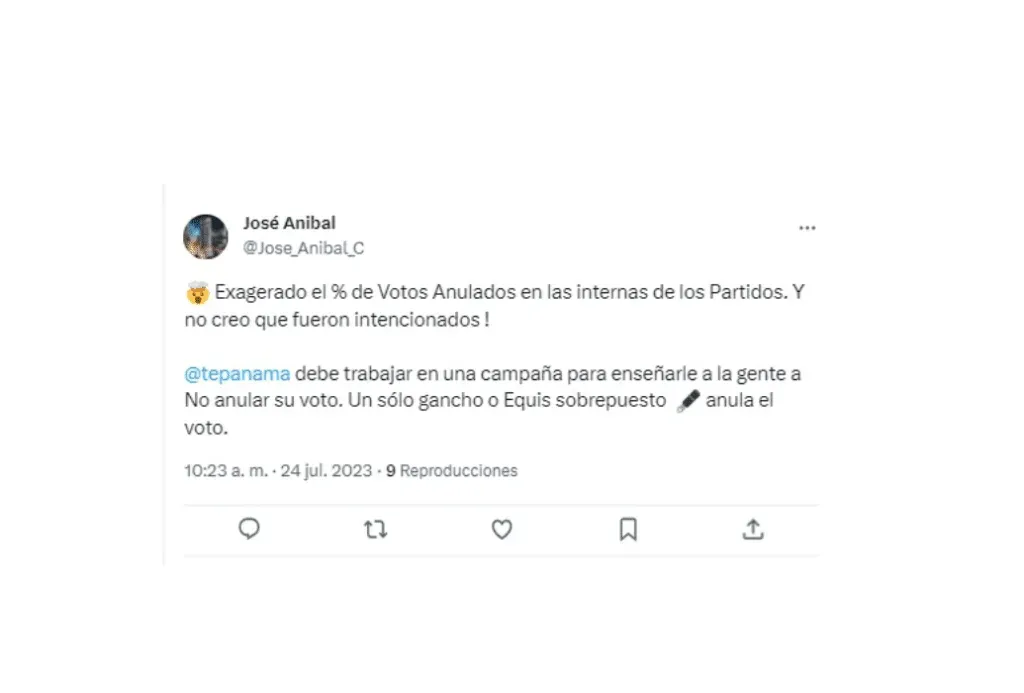The height and width of the screenshot is (693, 1024).
Task: View José Anibal's profile picture
Action: point(206,237)
